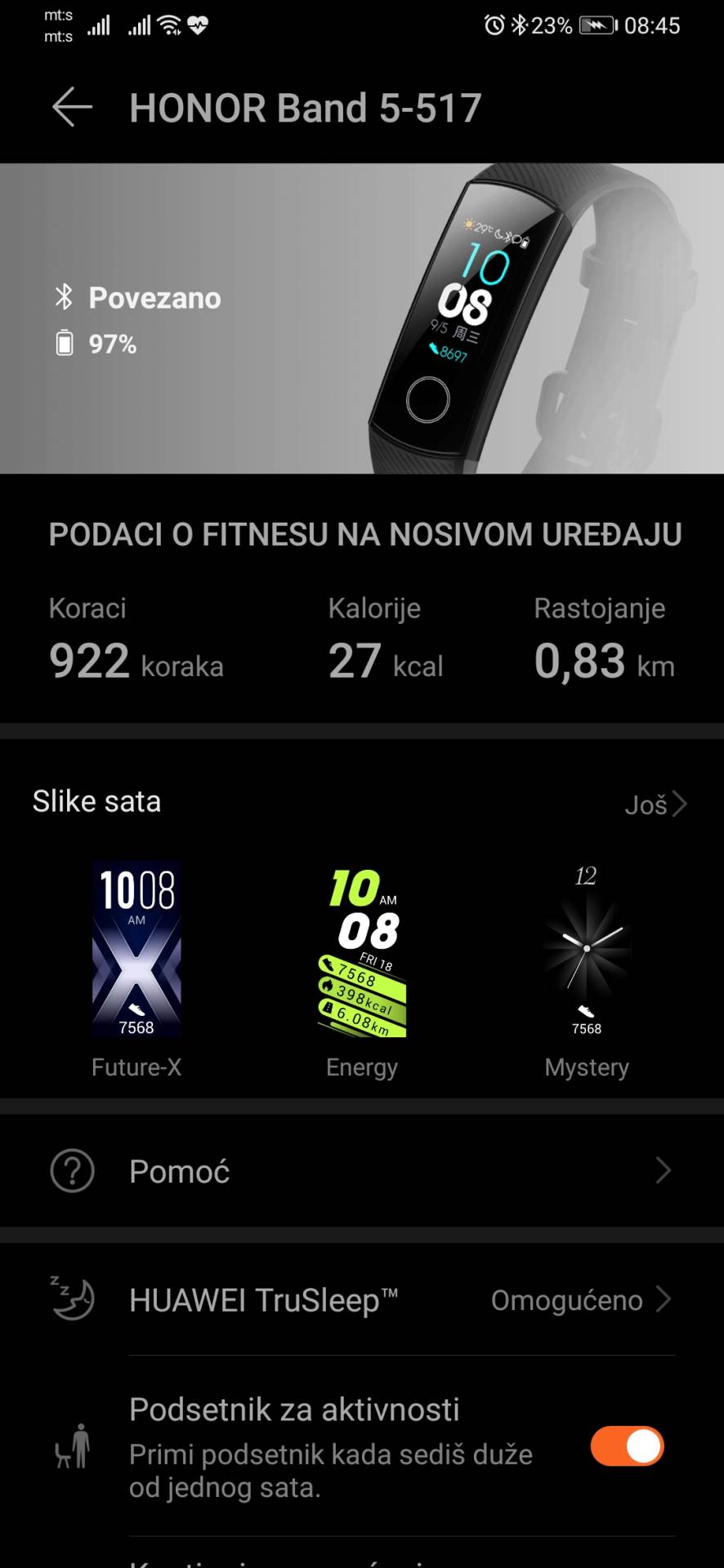The image size is (724, 1568).
Task: Open the Pomoć help row
Action: (361, 1171)
